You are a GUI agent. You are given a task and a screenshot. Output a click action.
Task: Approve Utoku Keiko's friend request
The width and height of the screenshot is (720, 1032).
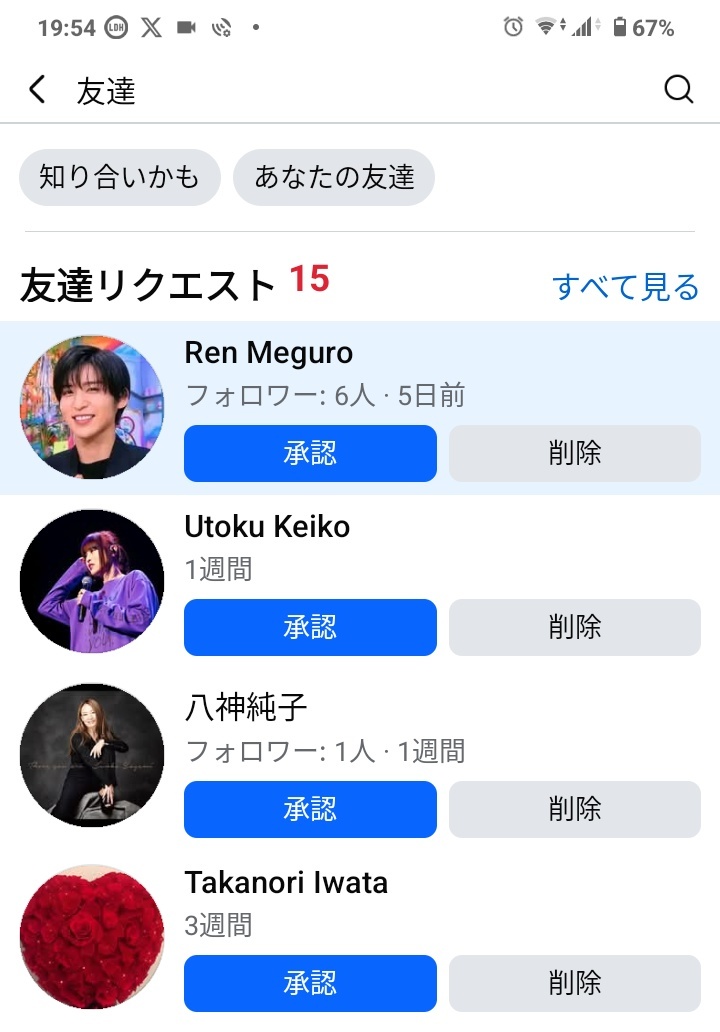pyautogui.click(x=310, y=627)
